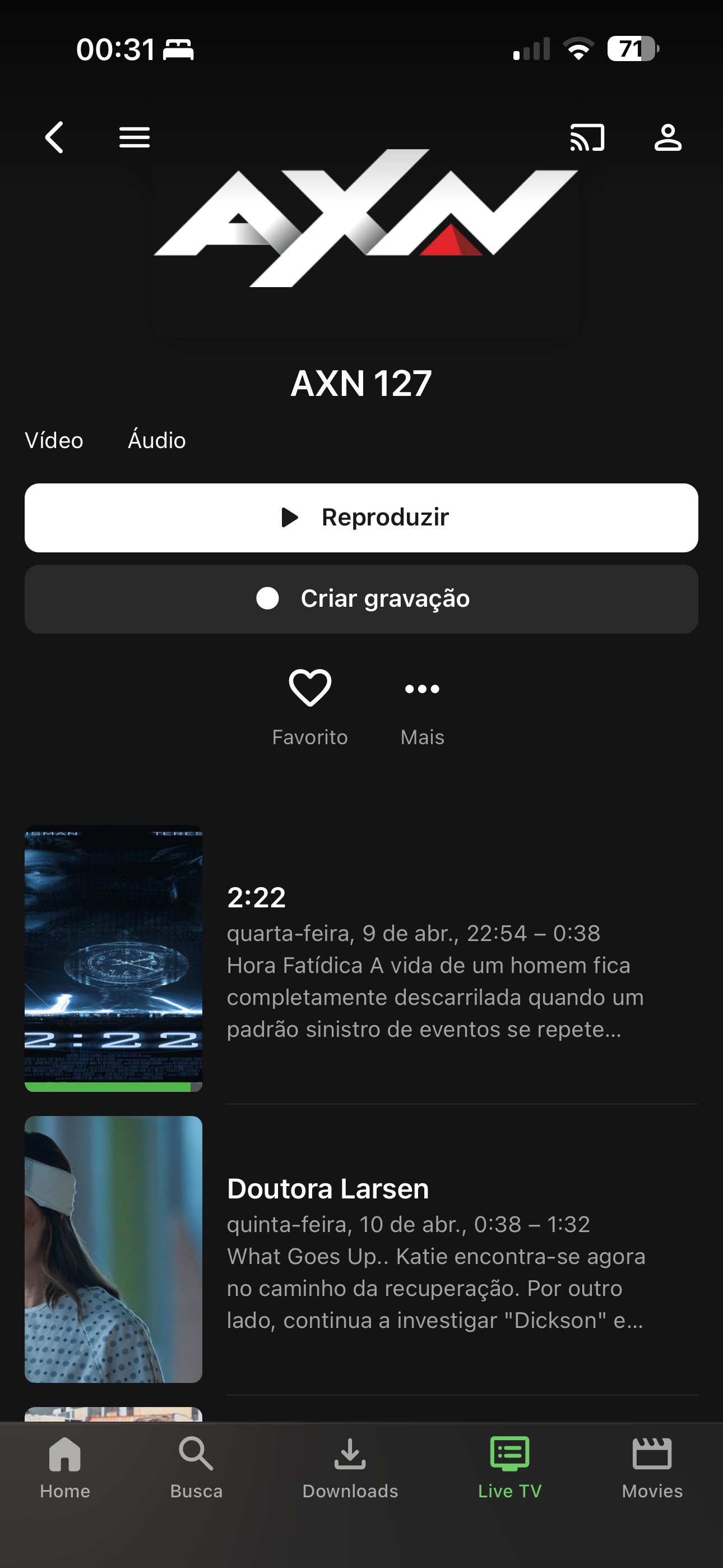Tap Criar gravação to record
This screenshot has width=723, height=1568.
361,599
